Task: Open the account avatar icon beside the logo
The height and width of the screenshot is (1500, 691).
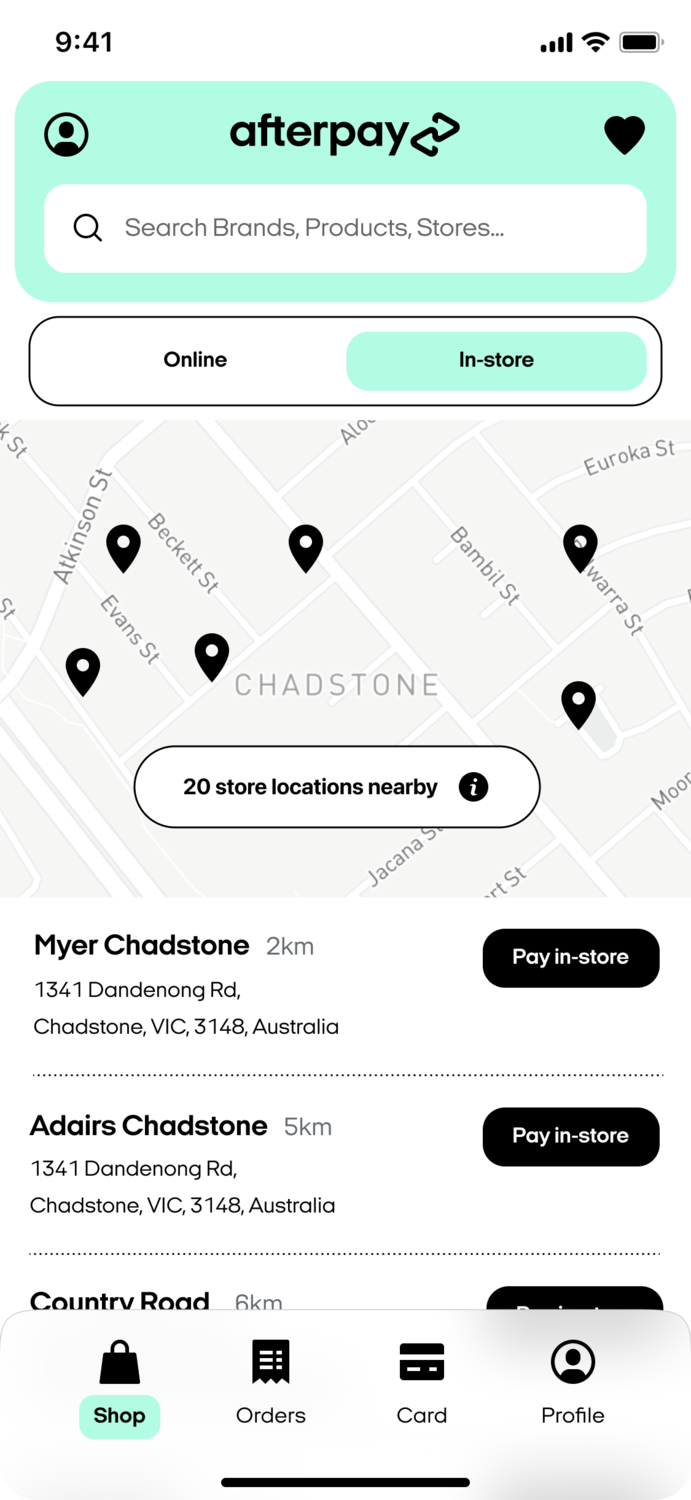Action: click(67, 134)
